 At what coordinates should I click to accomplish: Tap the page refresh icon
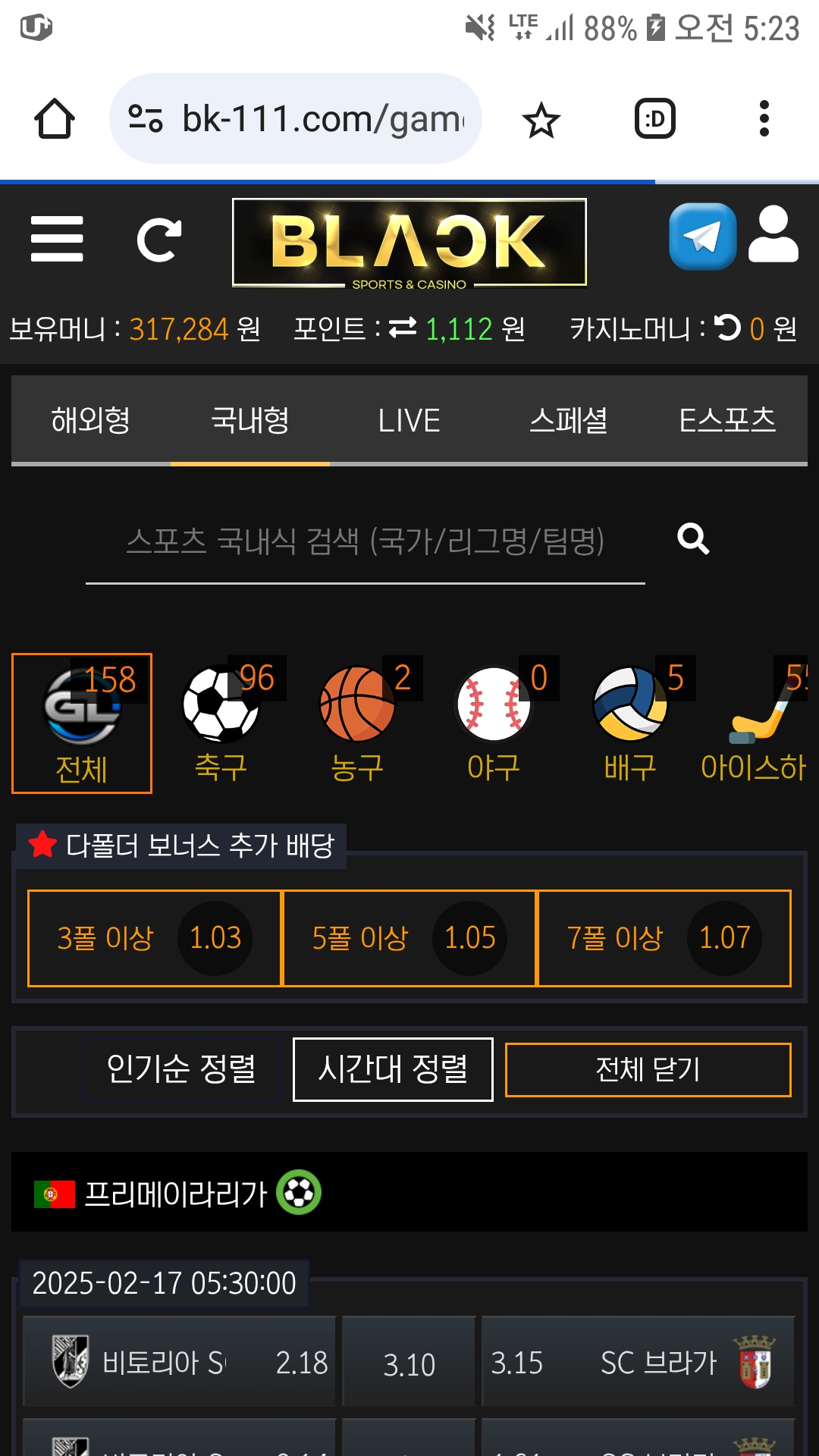(159, 240)
